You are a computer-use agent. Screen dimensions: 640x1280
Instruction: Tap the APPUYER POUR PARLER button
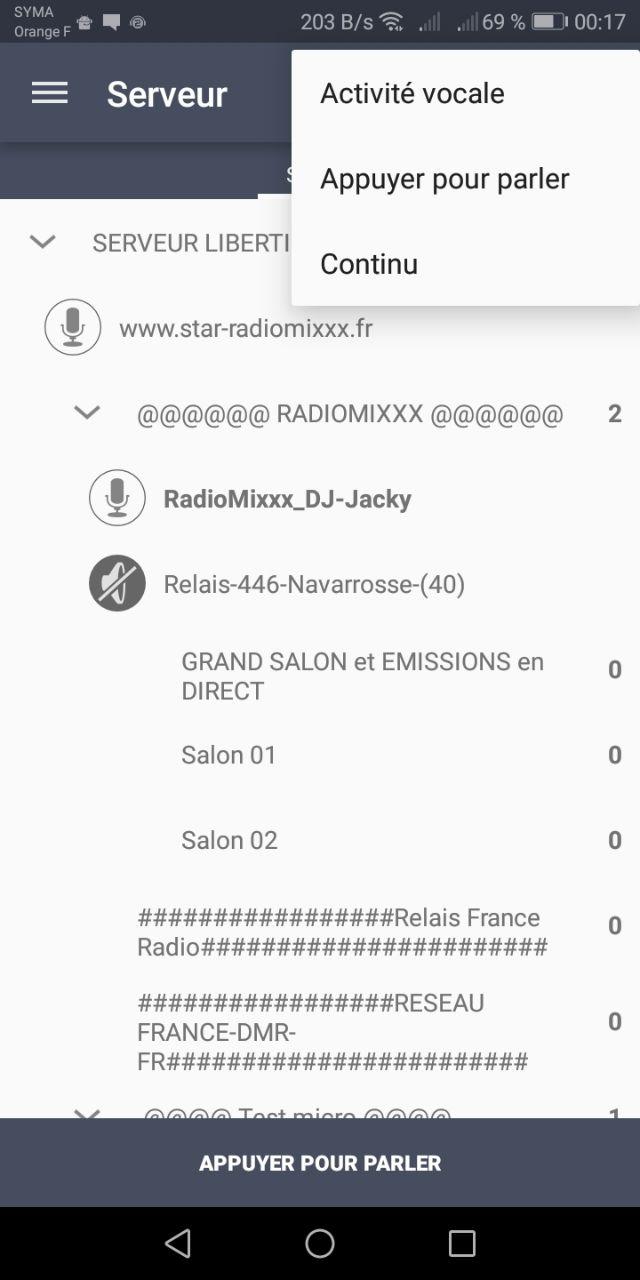tap(320, 1163)
